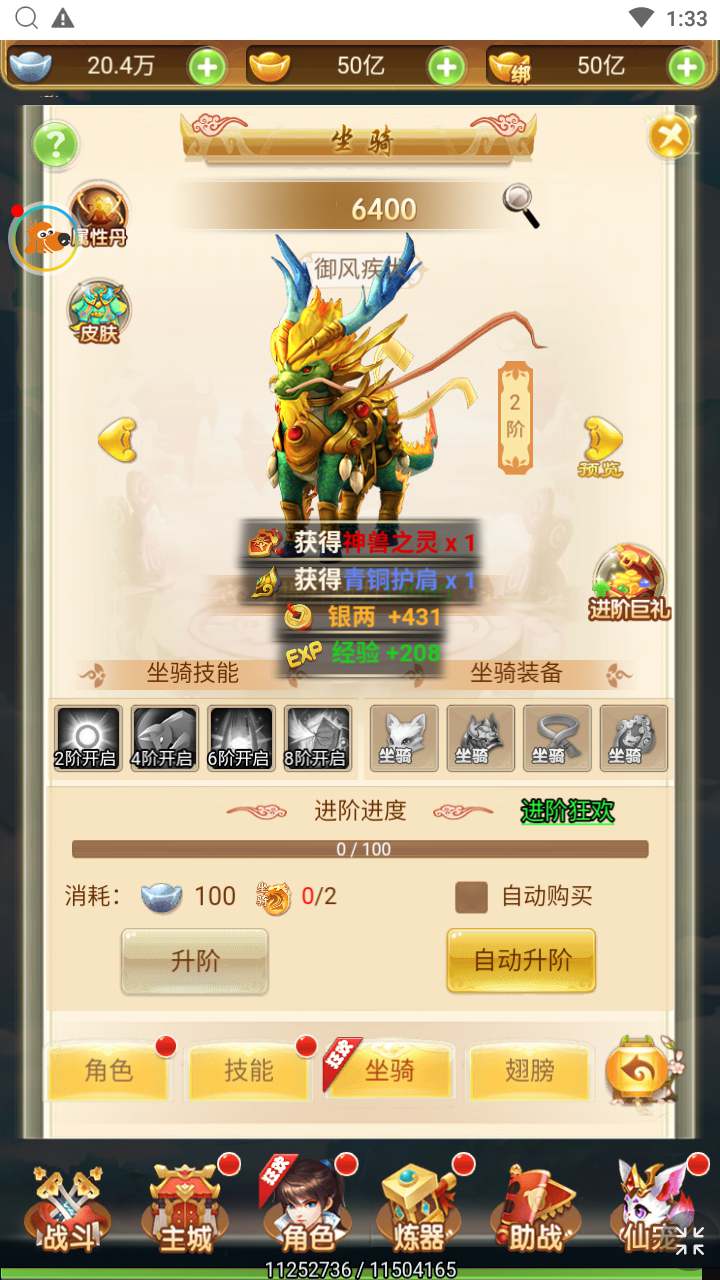This screenshot has height=1280, width=720.
Task: Tap 升阶 to upgrade the mount
Action: click(x=195, y=961)
